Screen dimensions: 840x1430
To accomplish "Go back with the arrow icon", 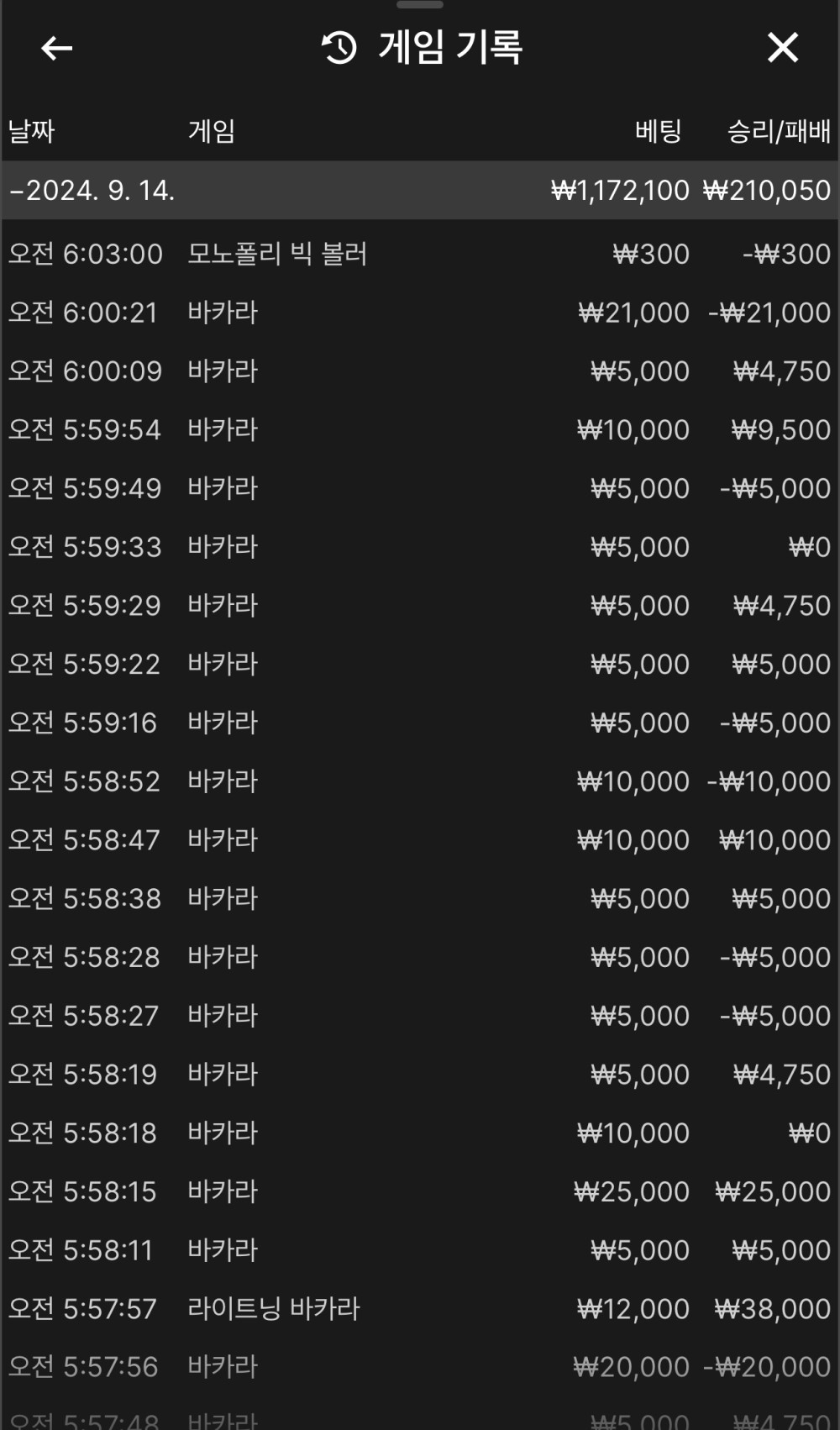I will tap(57, 48).
